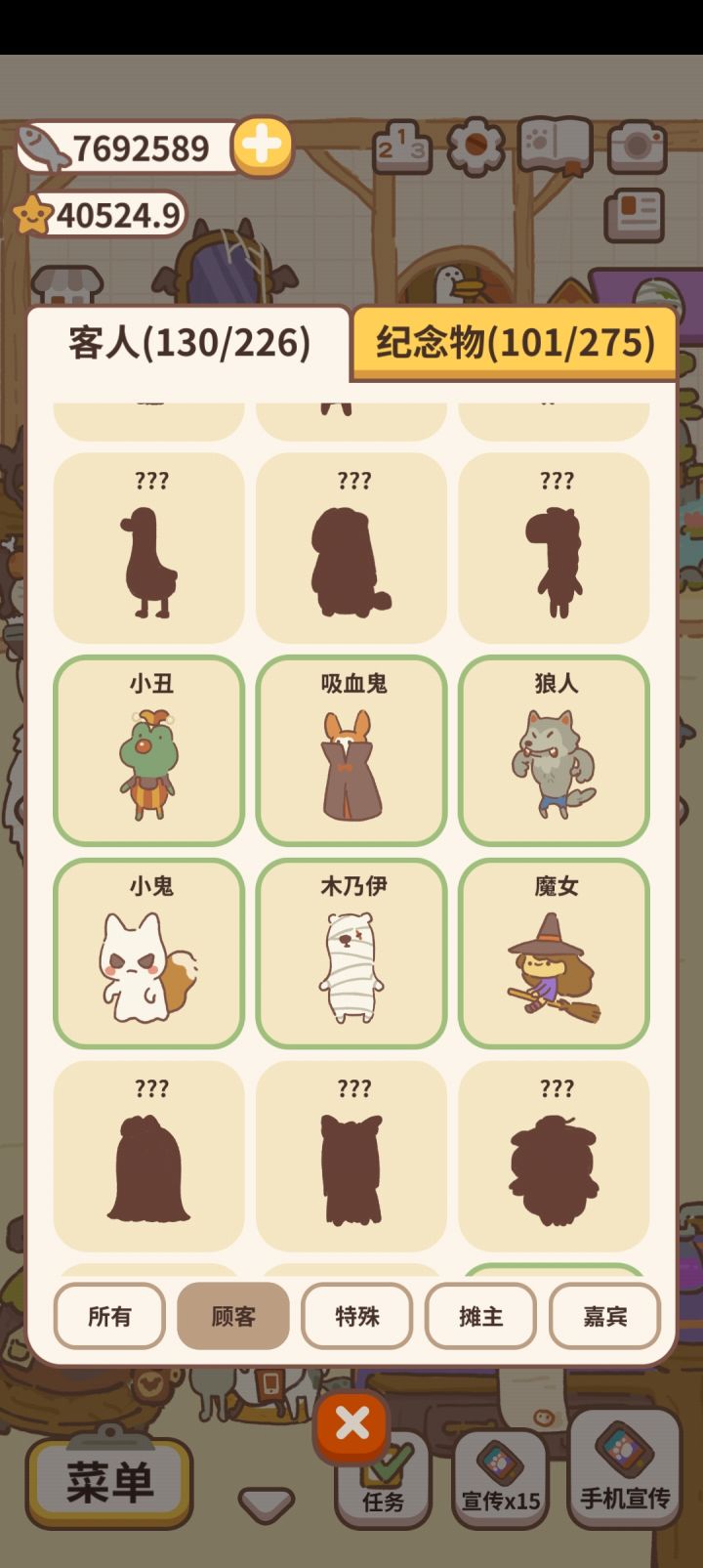Select the 顾客 filter option
Screen dimensions: 703x1568
click(232, 1317)
